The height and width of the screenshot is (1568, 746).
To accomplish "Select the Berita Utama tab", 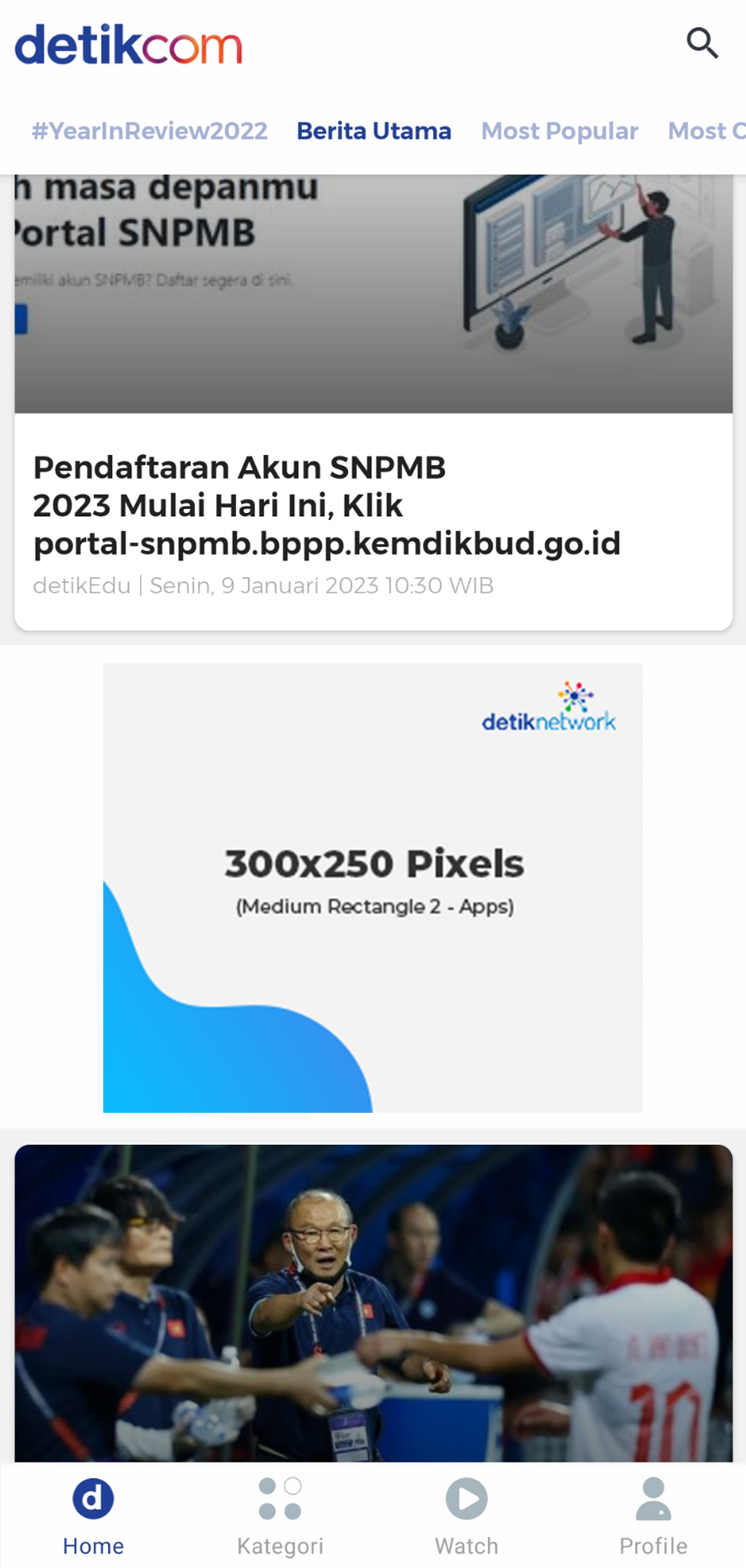I will pyautogui.click(x=374, y=131).
